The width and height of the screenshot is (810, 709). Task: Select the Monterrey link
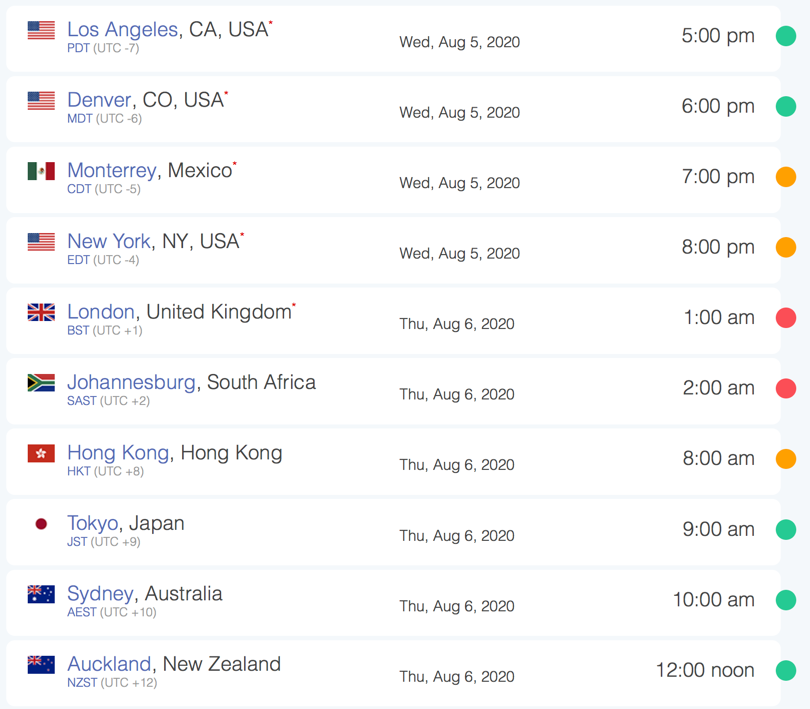pyautogui.click(x=111, y=171)
